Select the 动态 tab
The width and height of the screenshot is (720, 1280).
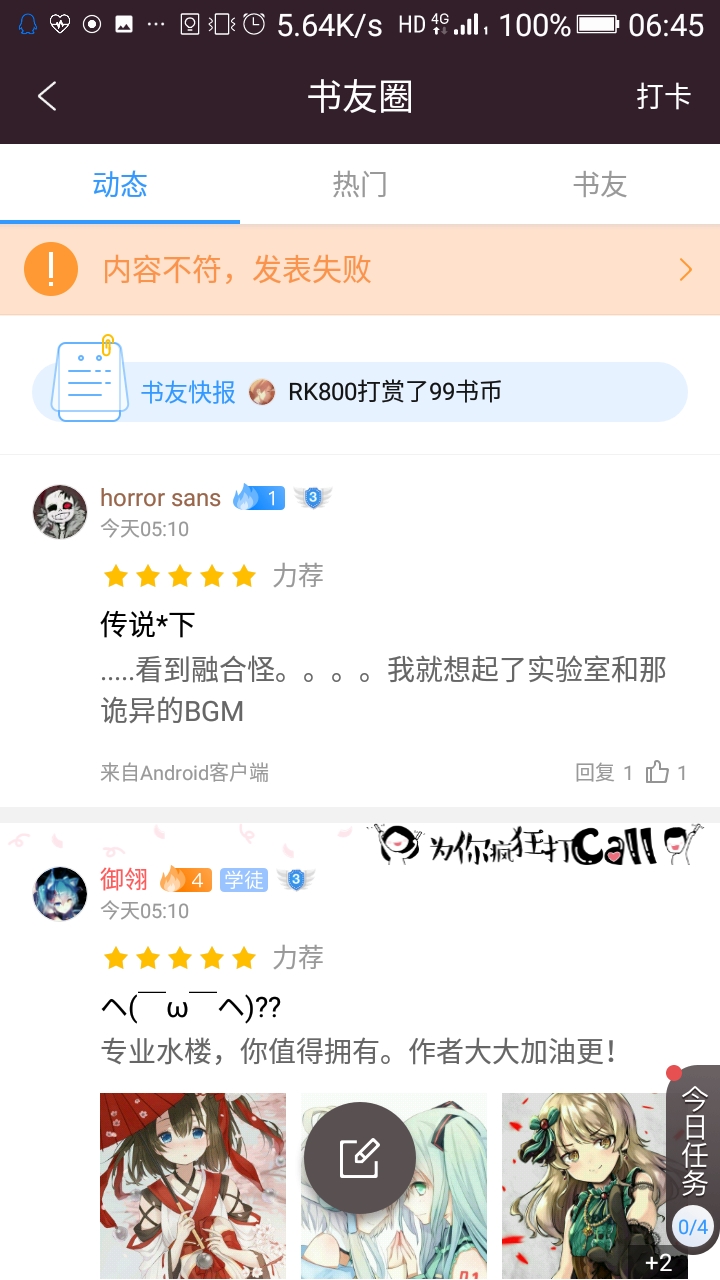(120, 185)
